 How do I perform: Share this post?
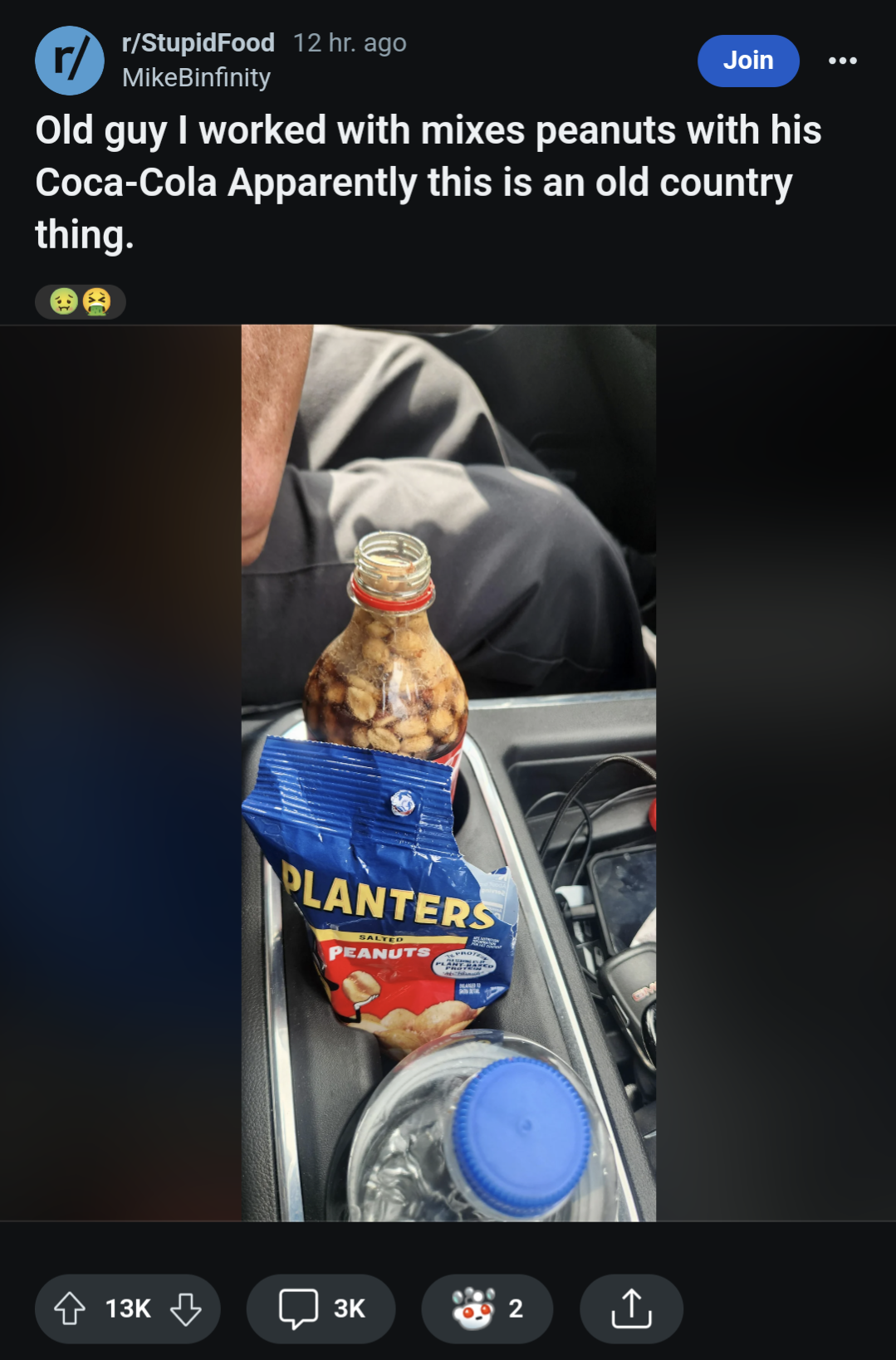point(631,1309)
